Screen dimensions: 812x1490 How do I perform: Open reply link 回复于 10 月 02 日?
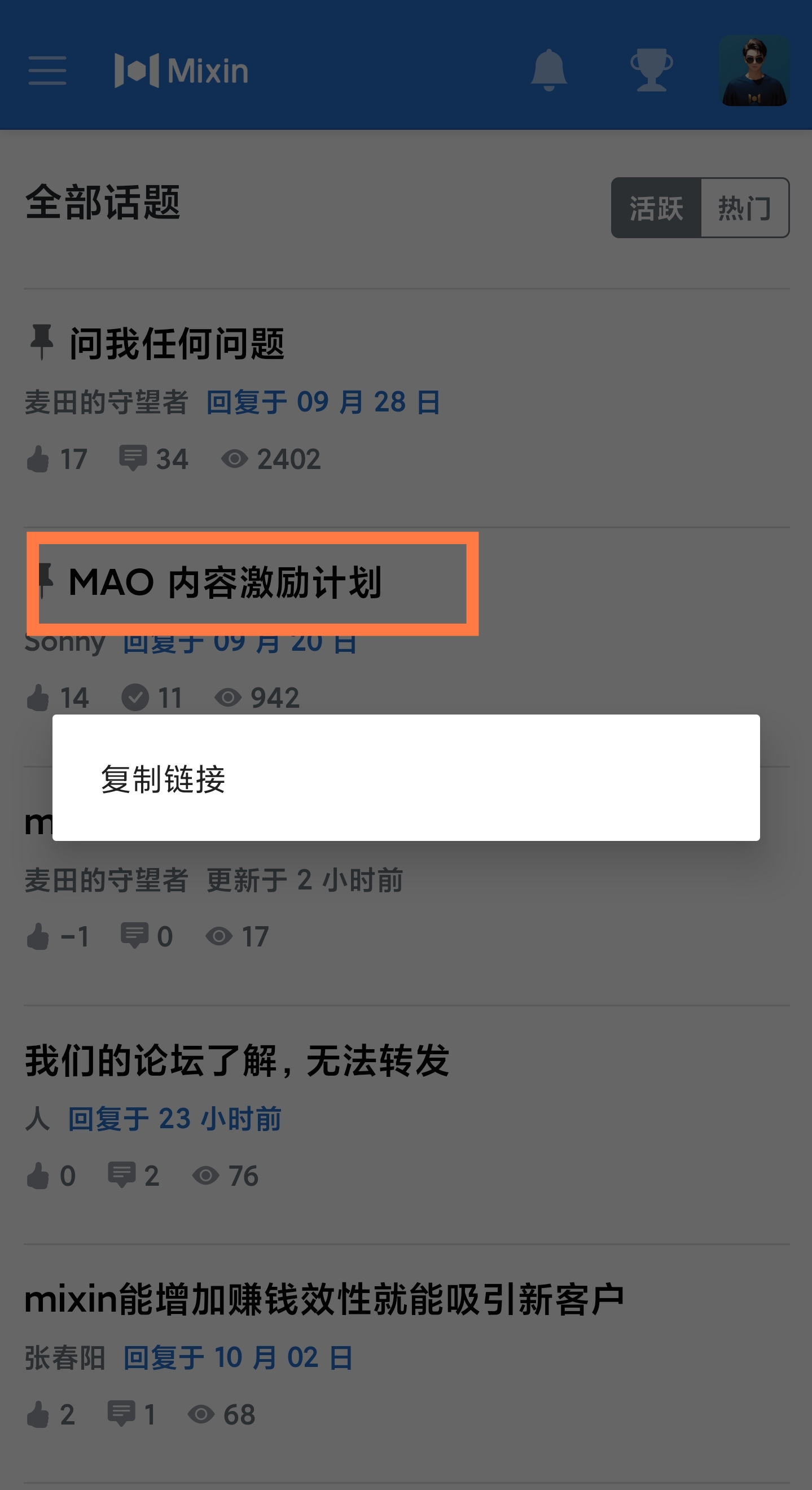point(238,1357)
